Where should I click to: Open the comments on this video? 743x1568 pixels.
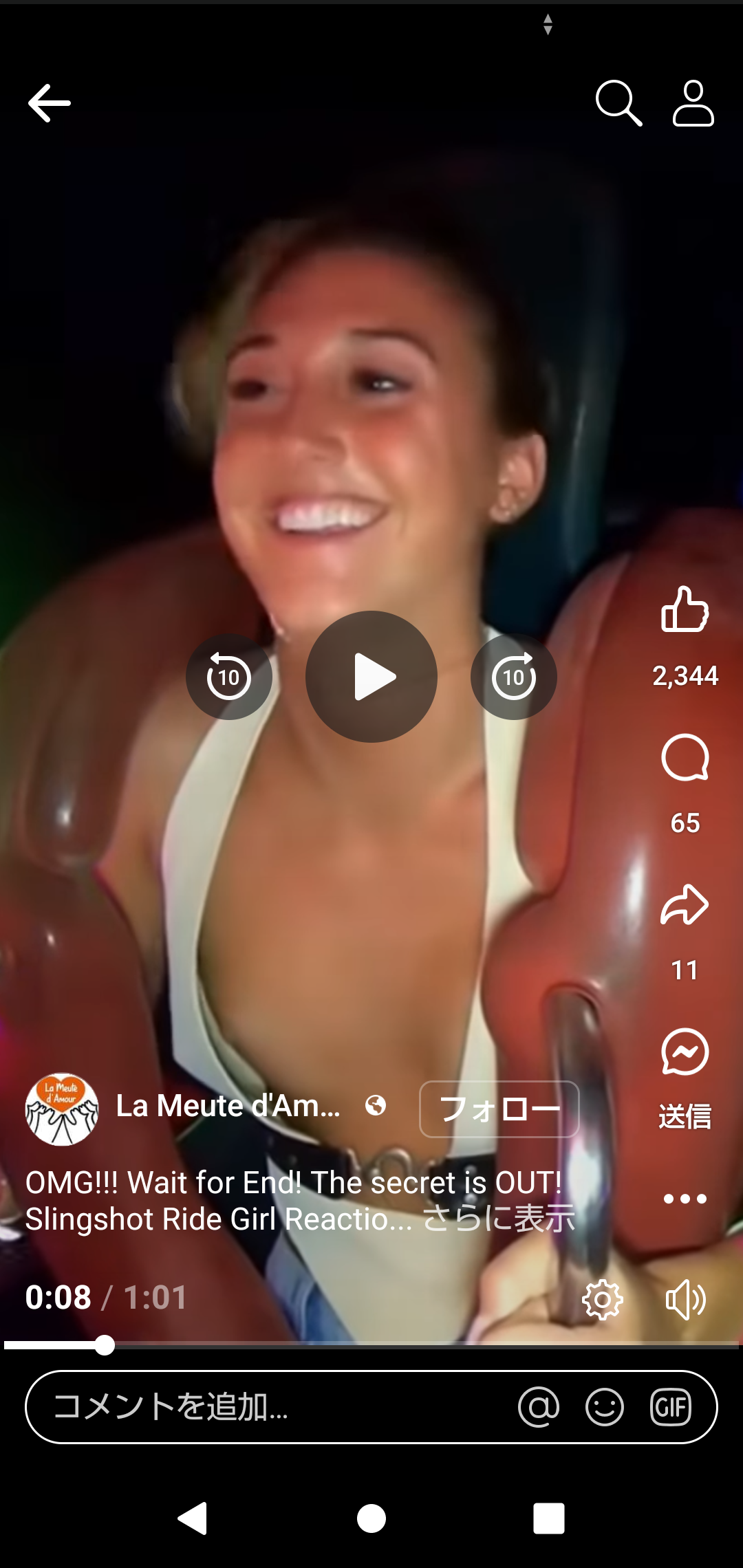tap(685, 758)
